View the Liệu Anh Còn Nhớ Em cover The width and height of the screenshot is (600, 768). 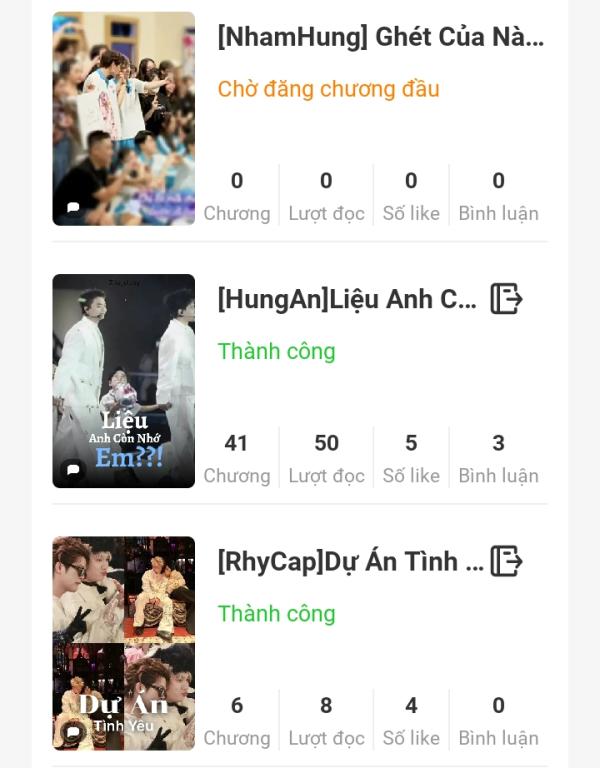click(123, 381)
